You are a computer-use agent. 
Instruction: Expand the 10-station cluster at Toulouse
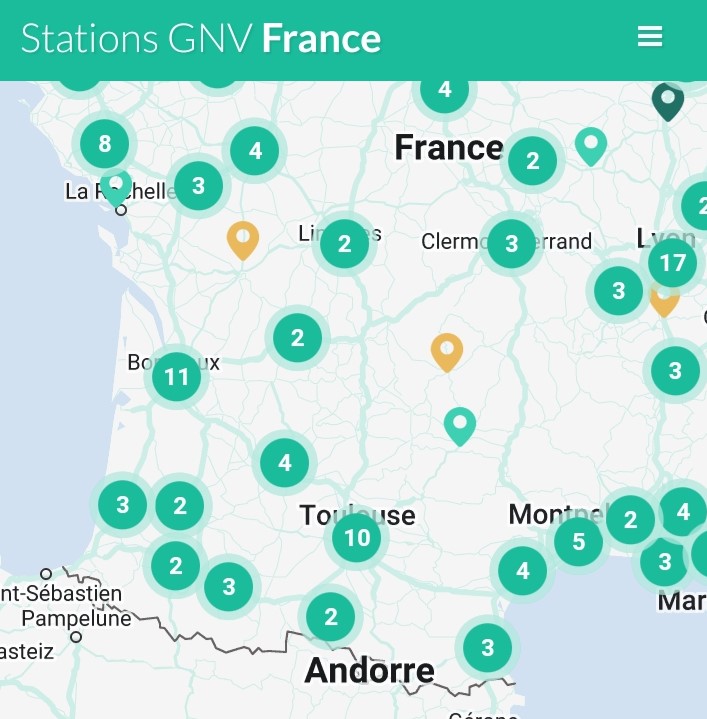[357, 538]
